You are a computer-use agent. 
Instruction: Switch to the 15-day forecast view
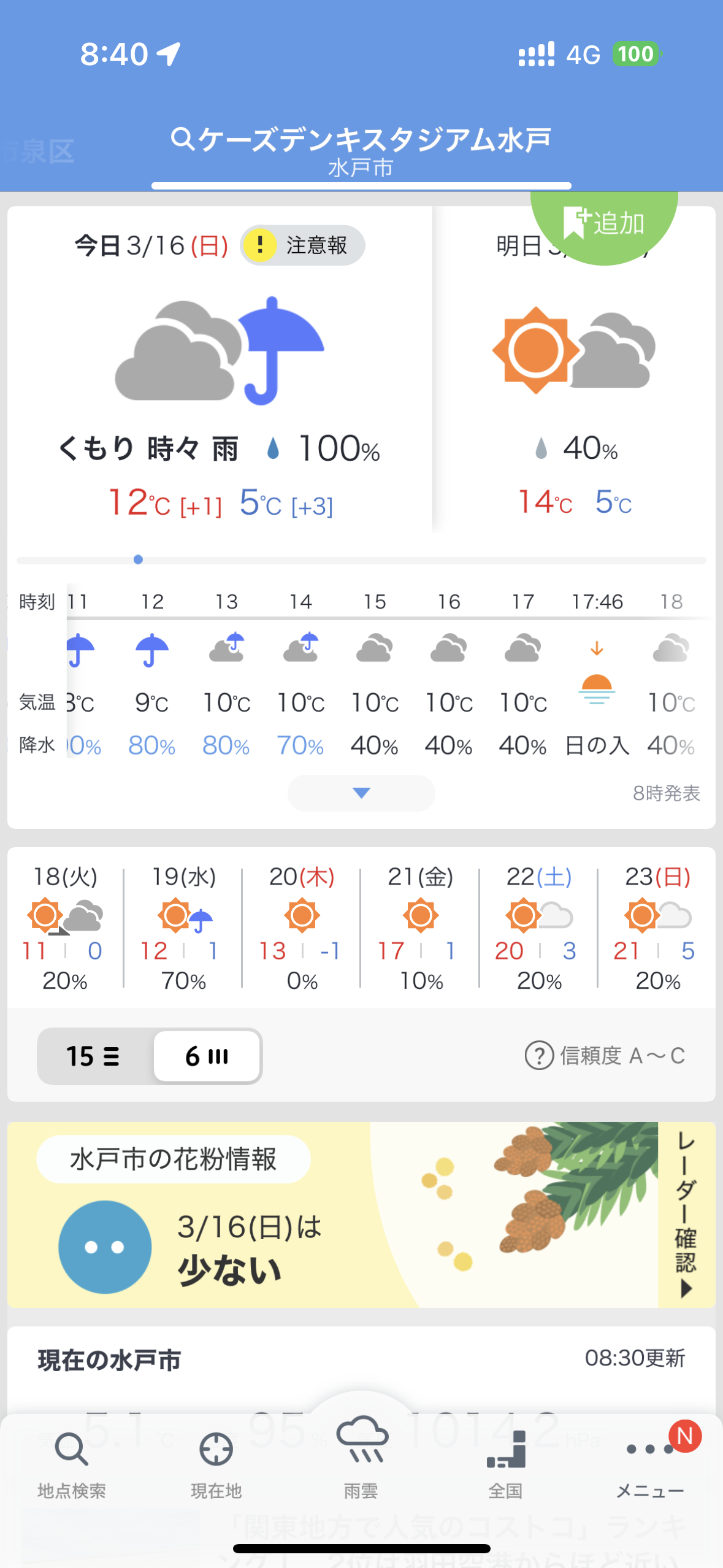(93, 1056)
